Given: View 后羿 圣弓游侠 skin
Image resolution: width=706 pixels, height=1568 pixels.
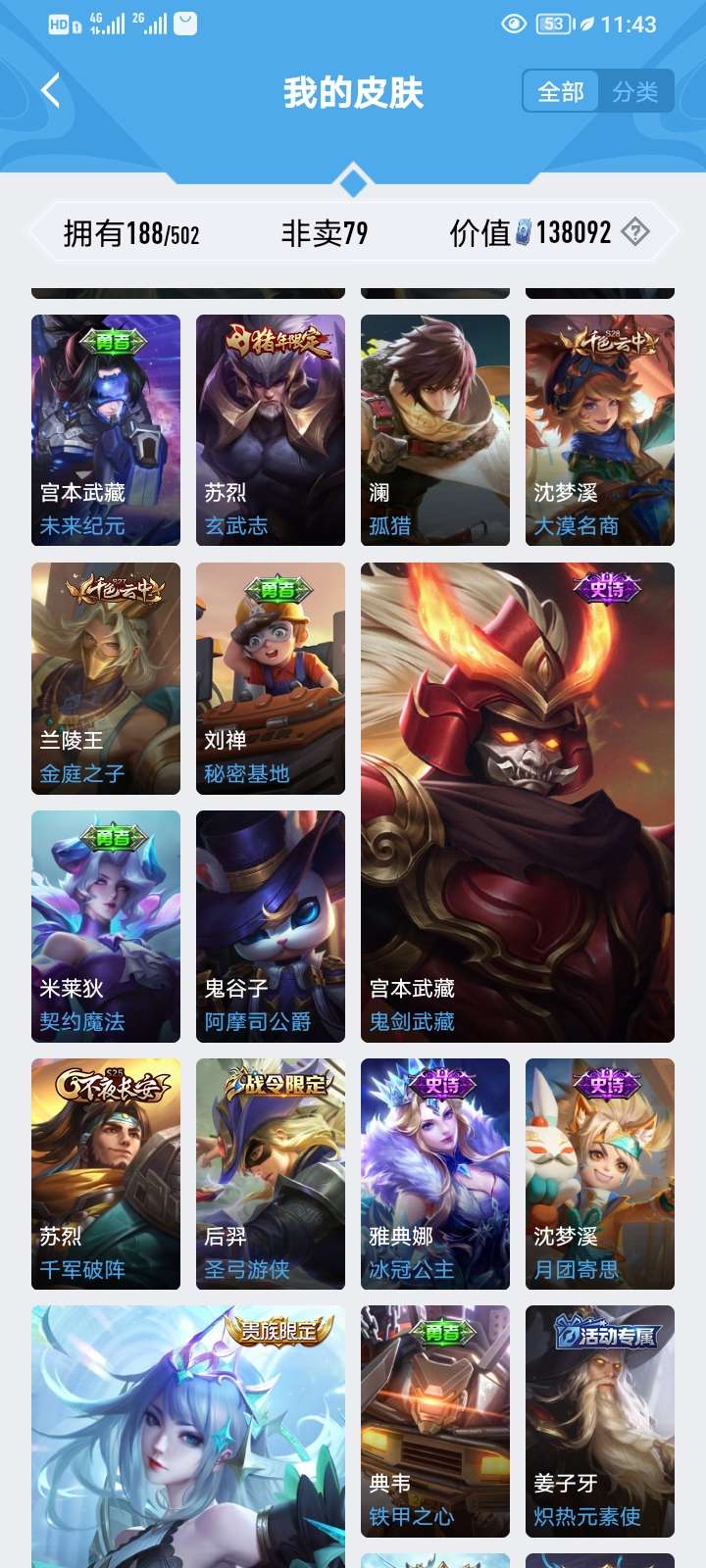Looking at the screenshot, I should (x=271, y=1173).
